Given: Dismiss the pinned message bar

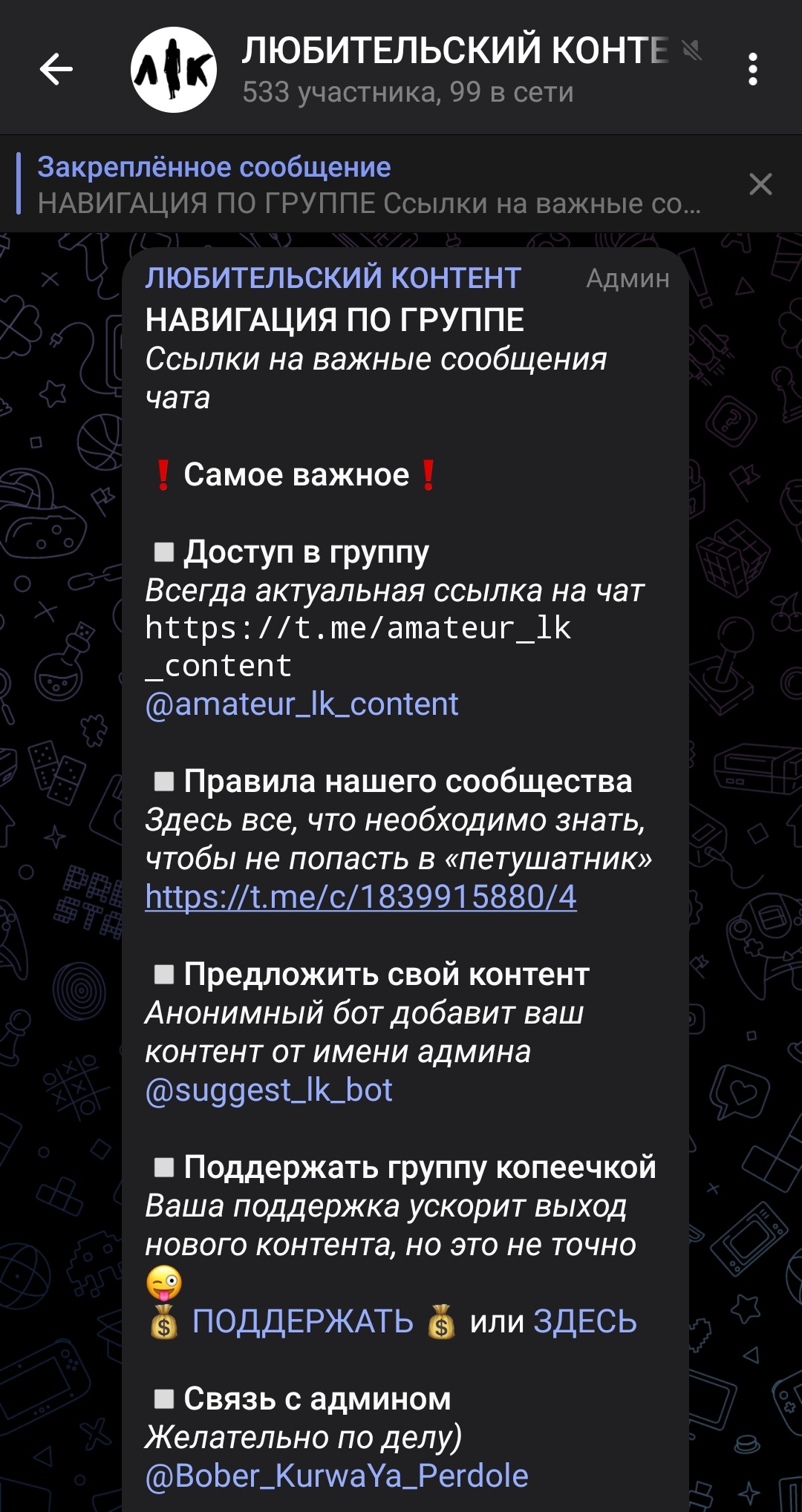Looking at the screenshot, I should [760, 184].
